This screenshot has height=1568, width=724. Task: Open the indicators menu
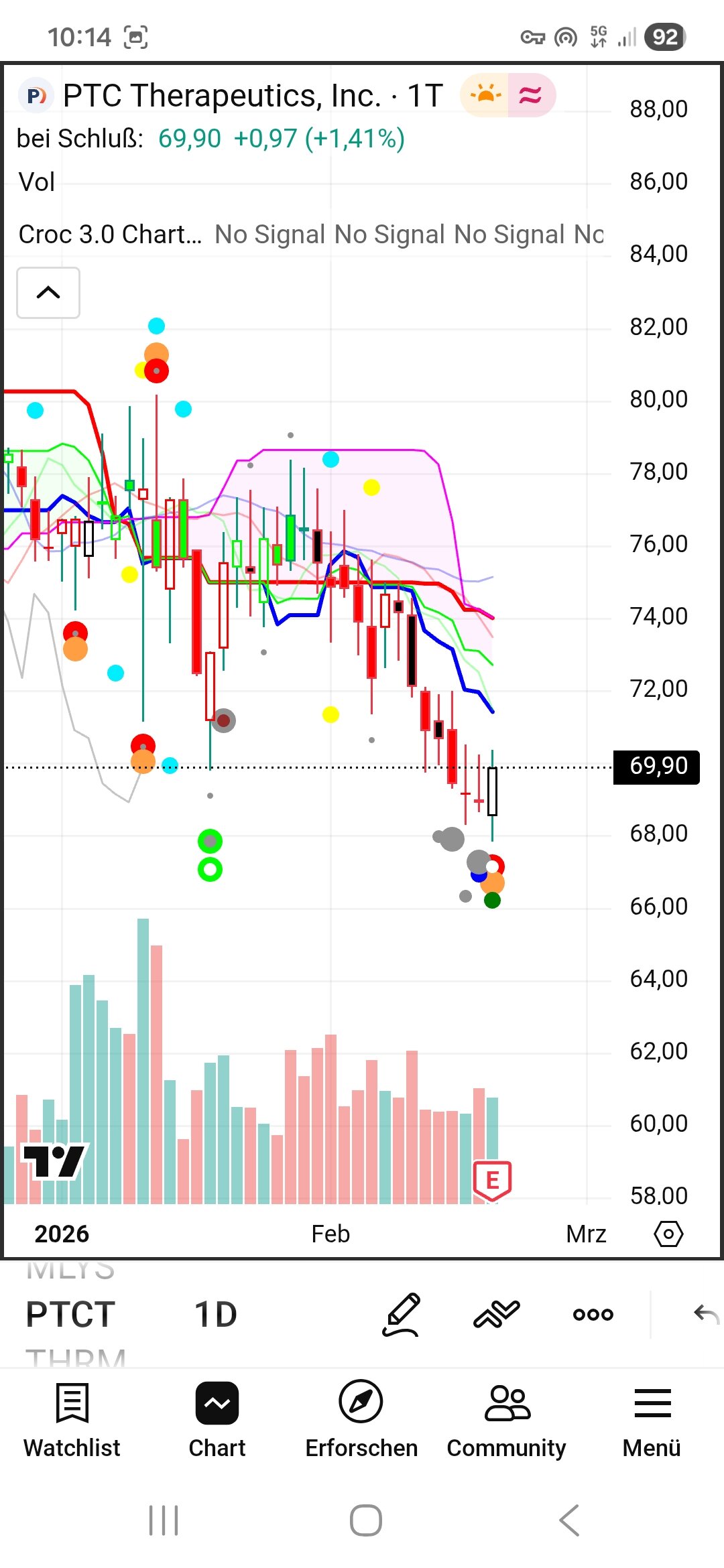(496, 1314)
